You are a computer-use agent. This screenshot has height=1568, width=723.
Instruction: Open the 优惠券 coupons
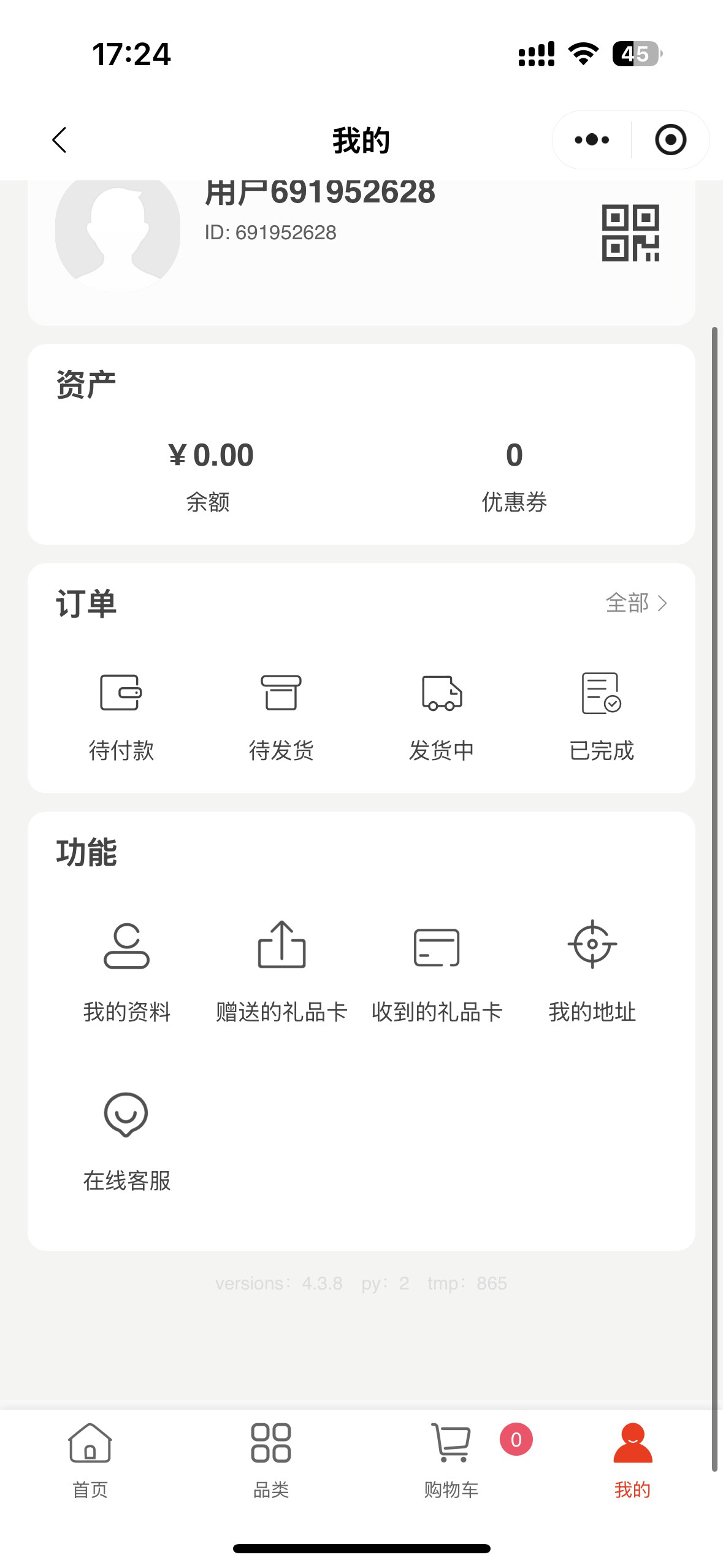514,476
